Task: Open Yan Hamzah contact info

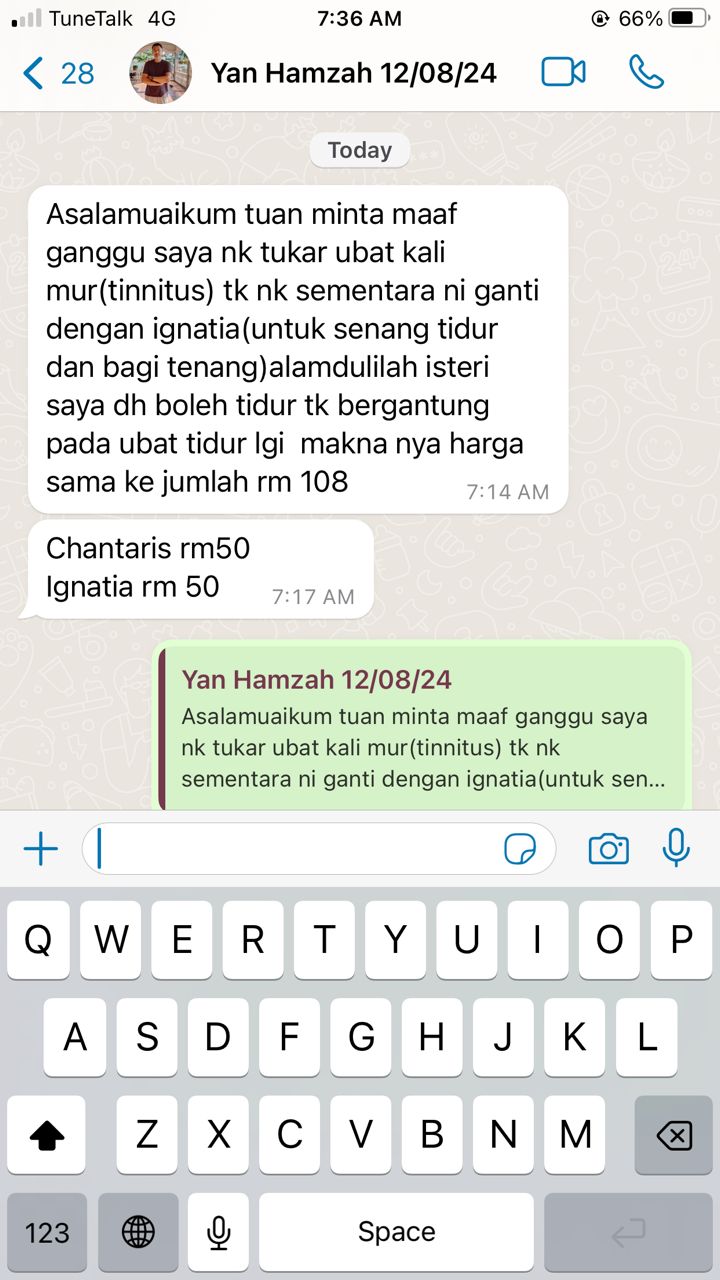Action: pyautogui.click(x=353, y=73)
